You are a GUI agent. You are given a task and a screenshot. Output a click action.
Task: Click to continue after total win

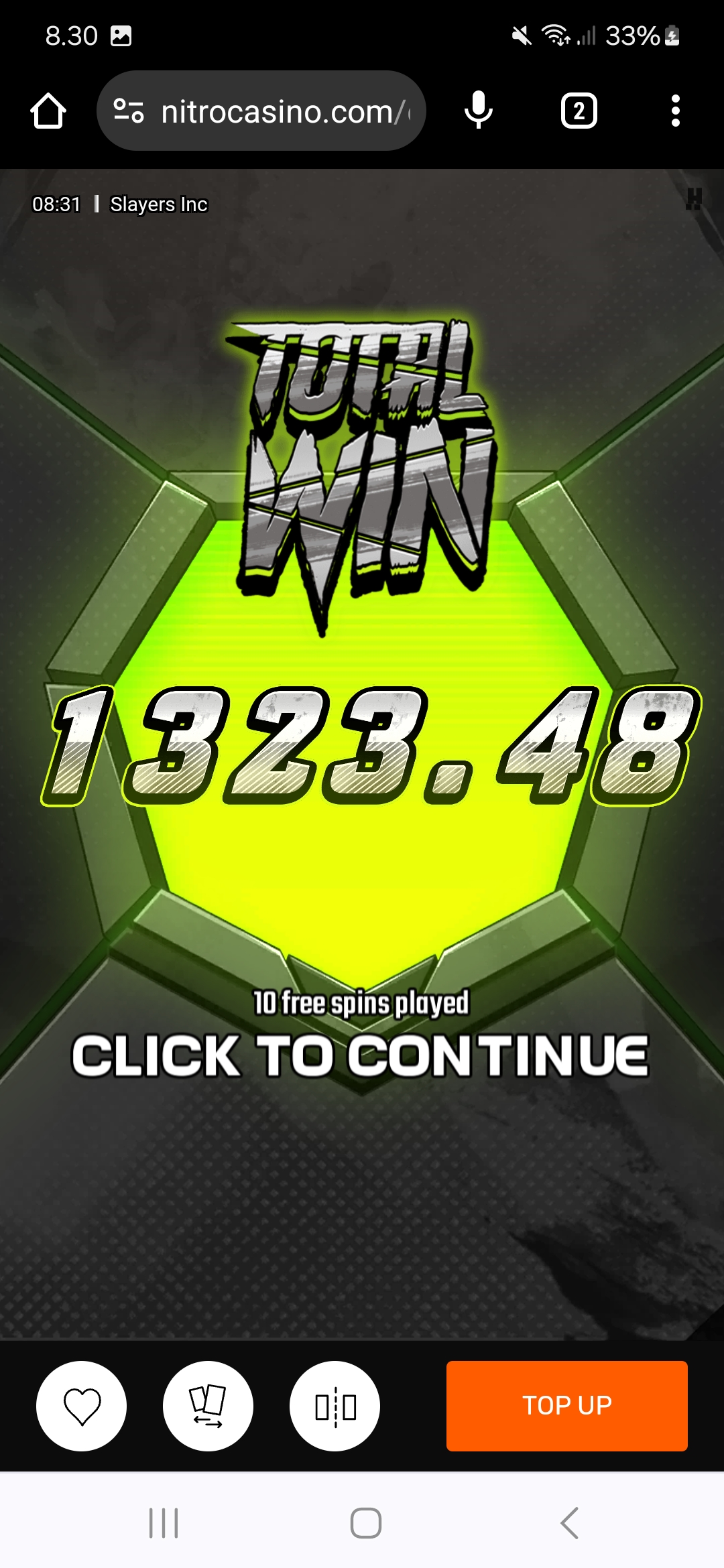[x=361, y=1055]
